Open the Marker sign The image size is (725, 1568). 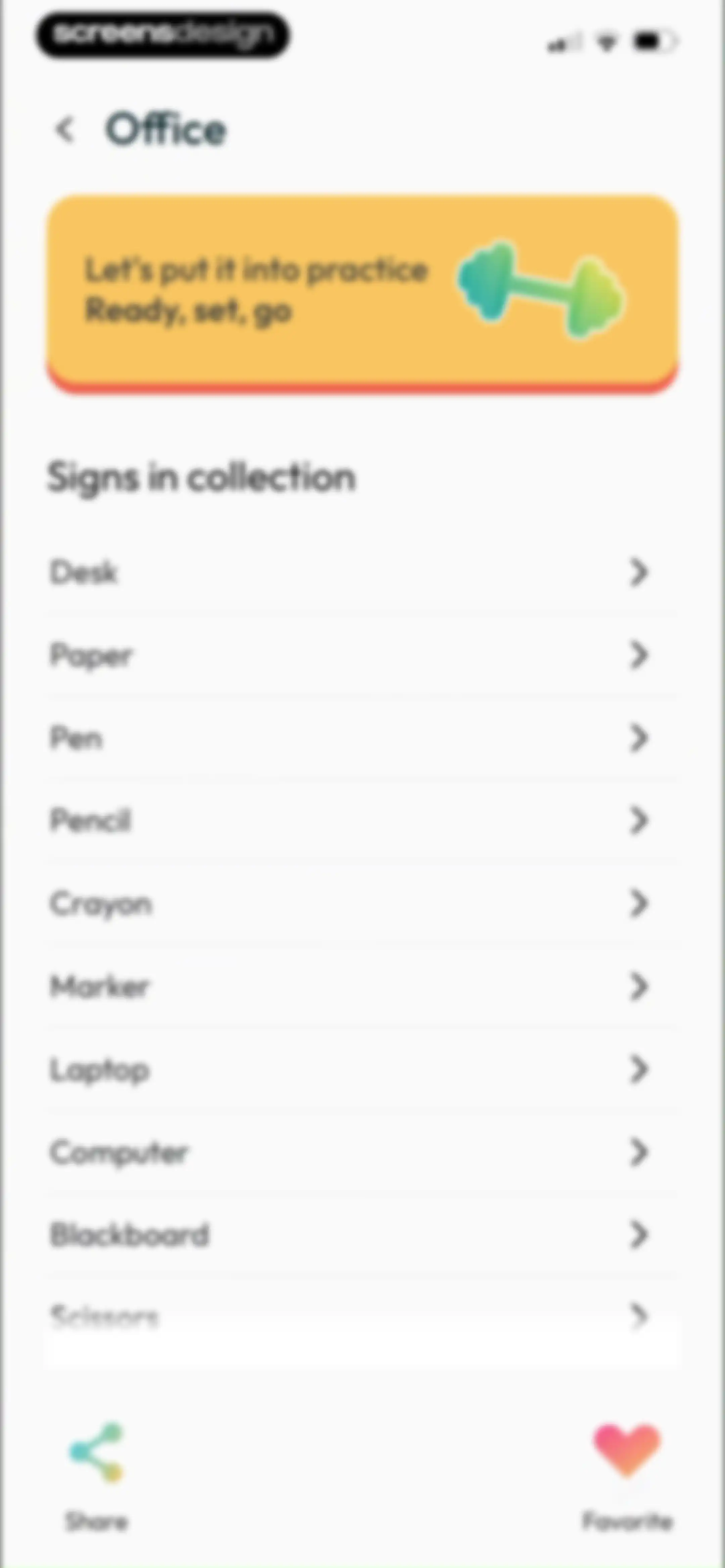[362, 987]
